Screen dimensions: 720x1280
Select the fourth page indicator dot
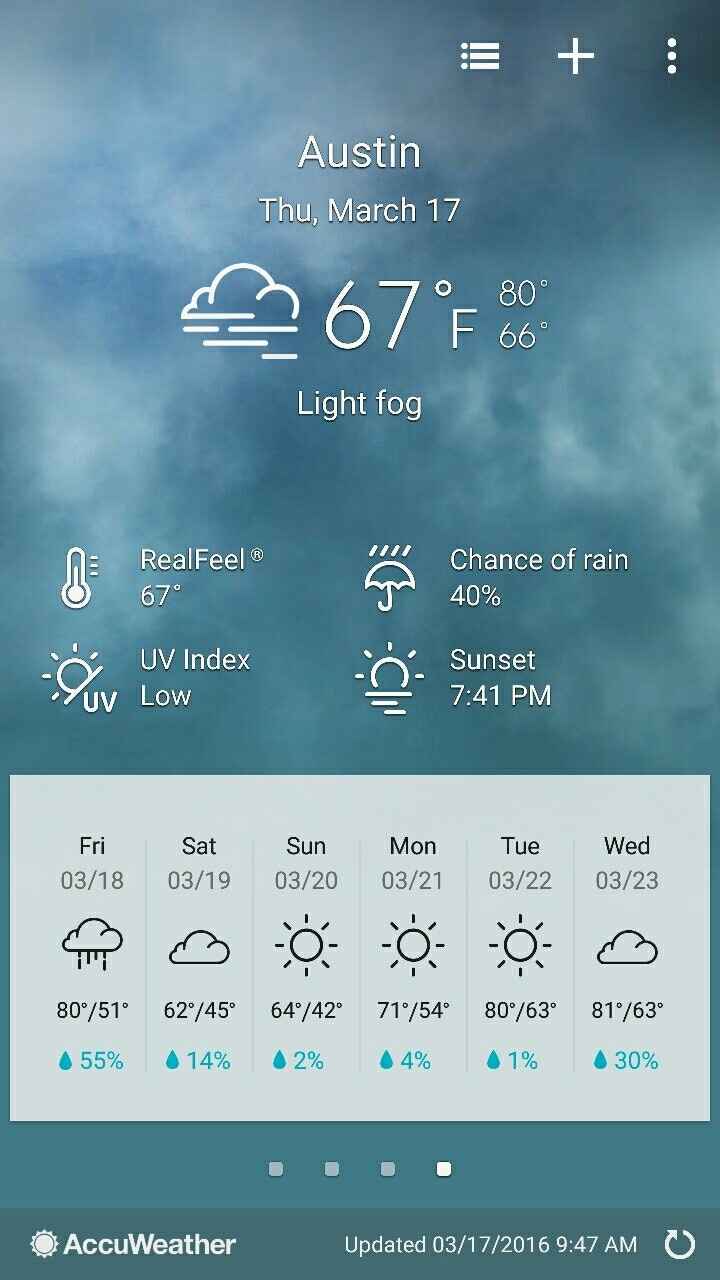tap(443, 1167)
